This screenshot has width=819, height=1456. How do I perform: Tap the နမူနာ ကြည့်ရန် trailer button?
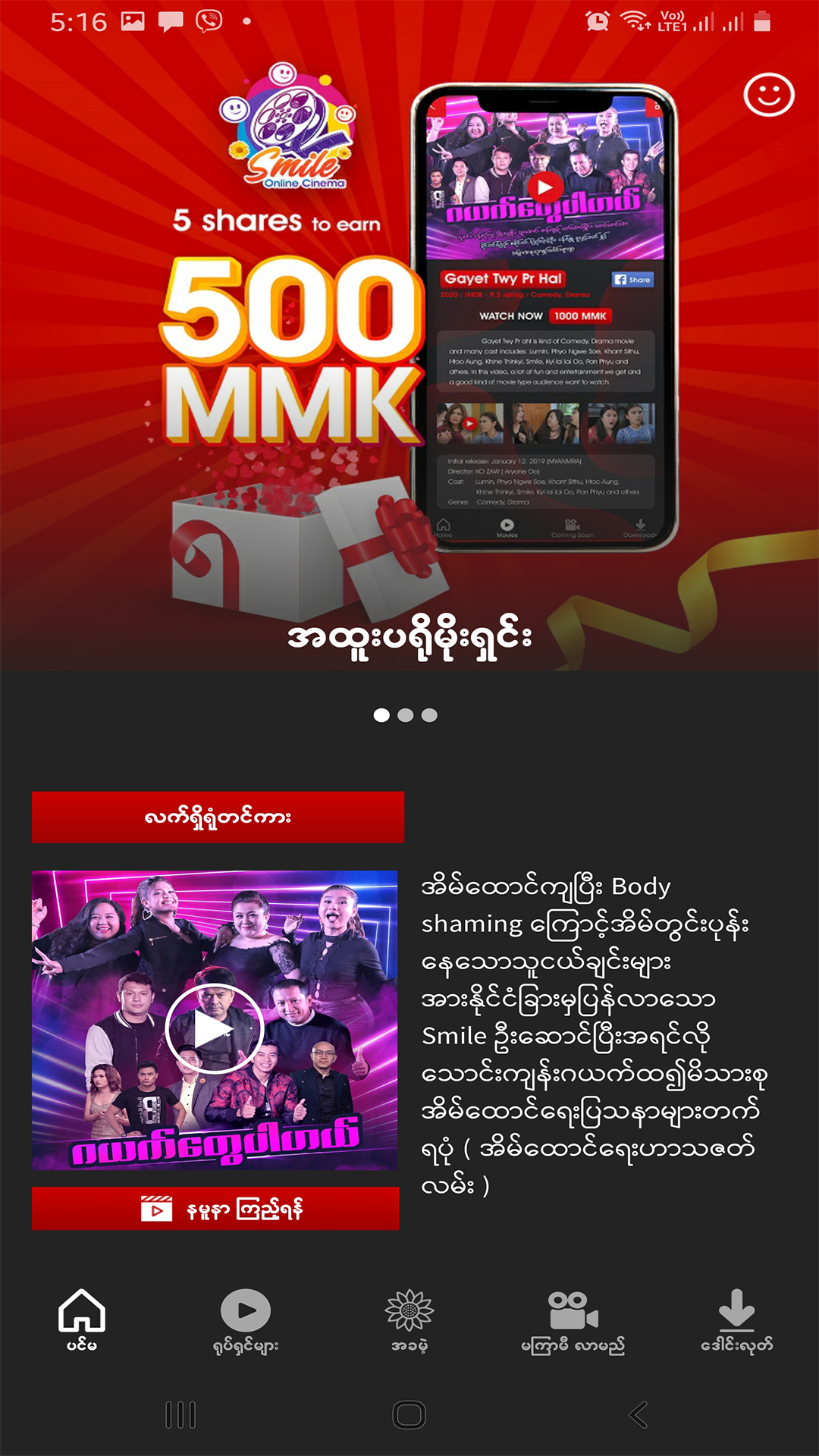pos(215,1209)
